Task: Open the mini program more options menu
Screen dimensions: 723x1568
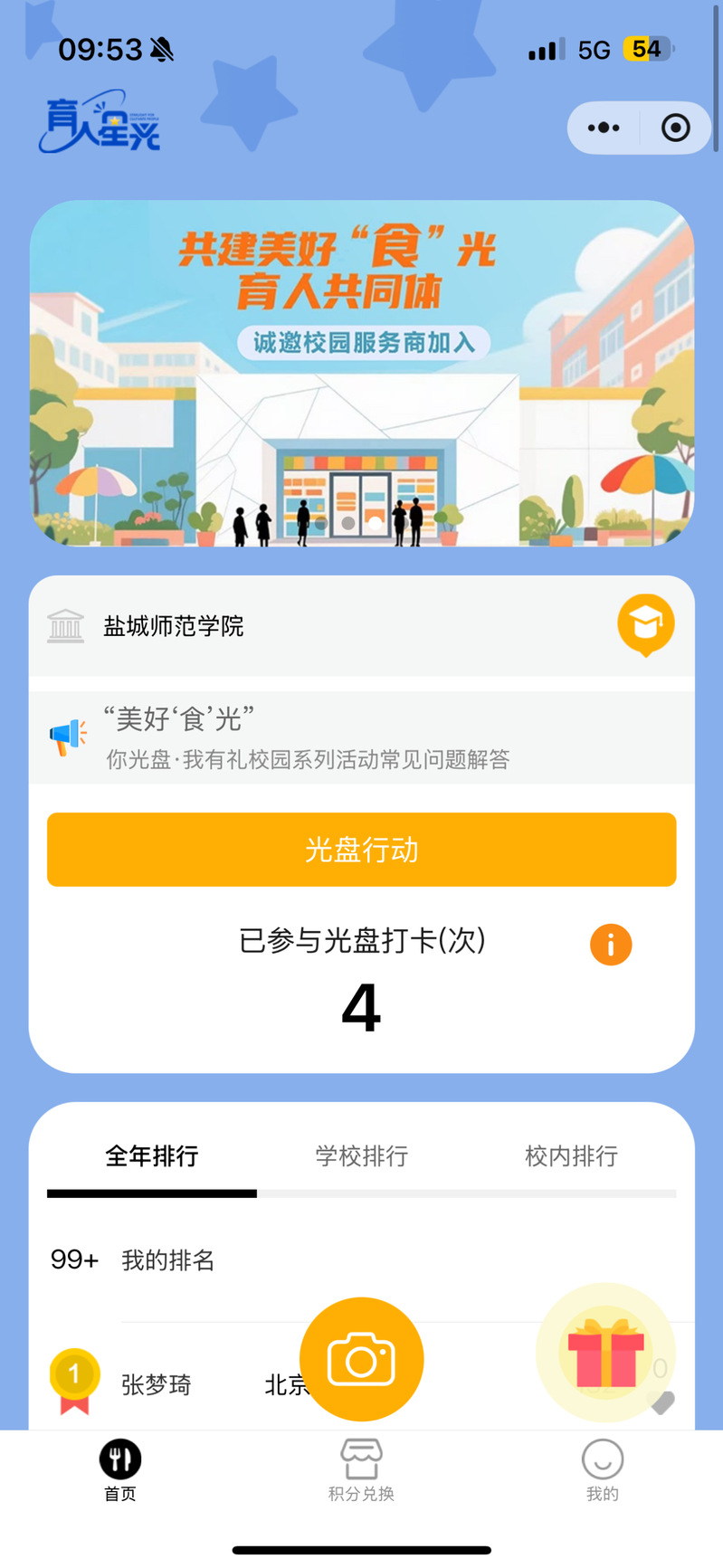Action: click(x=604, y=128)
